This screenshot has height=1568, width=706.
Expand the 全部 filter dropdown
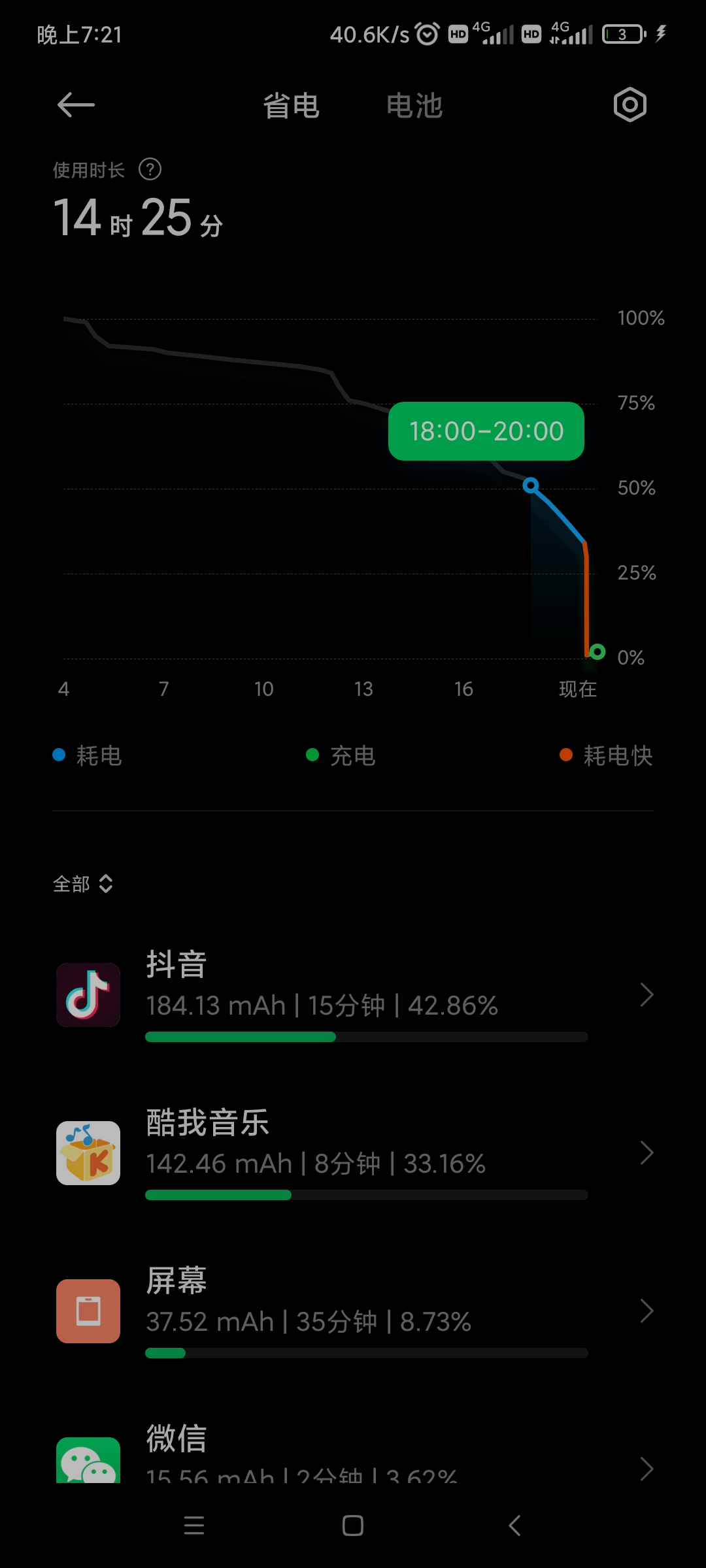click(83, 884)
